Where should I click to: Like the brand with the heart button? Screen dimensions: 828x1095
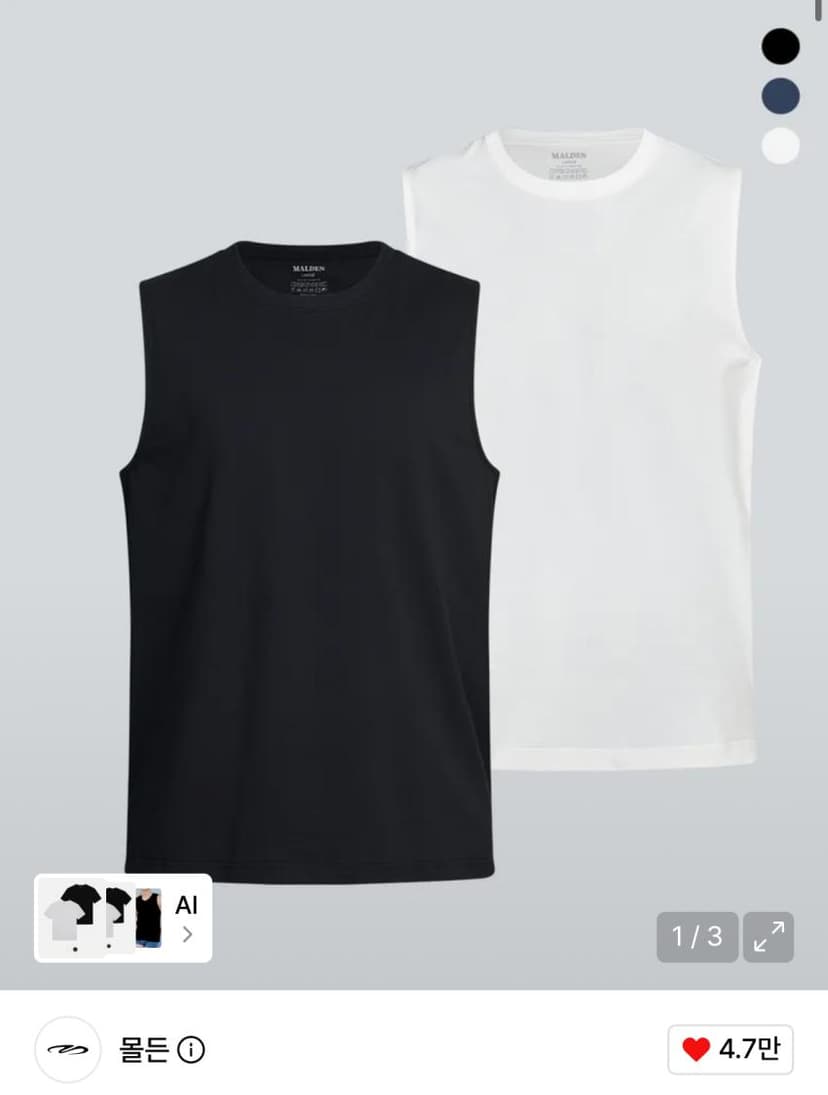[730, 1049]
